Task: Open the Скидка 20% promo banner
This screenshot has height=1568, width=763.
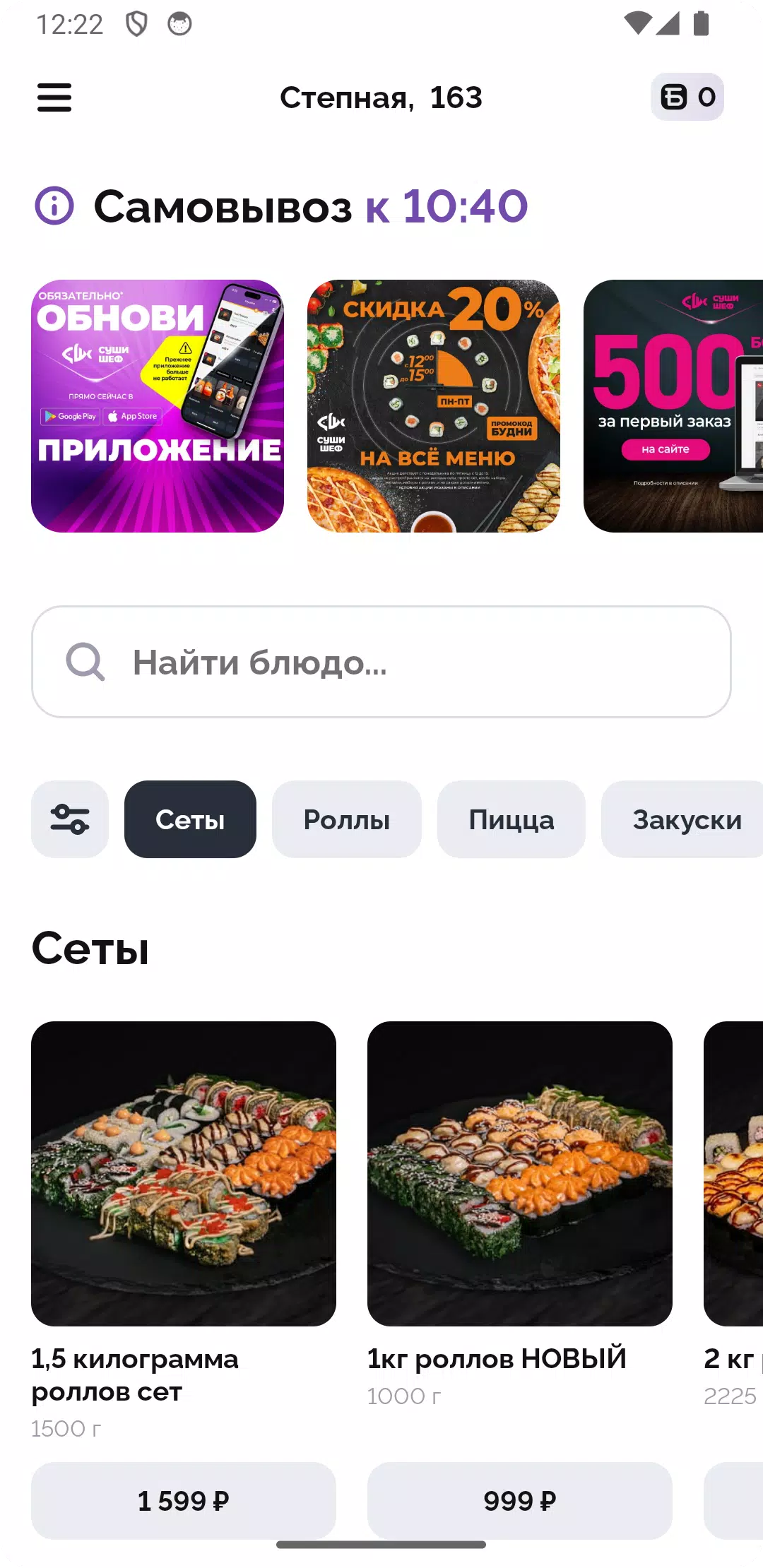Action: pyautogui.click(x=434, y=406)
